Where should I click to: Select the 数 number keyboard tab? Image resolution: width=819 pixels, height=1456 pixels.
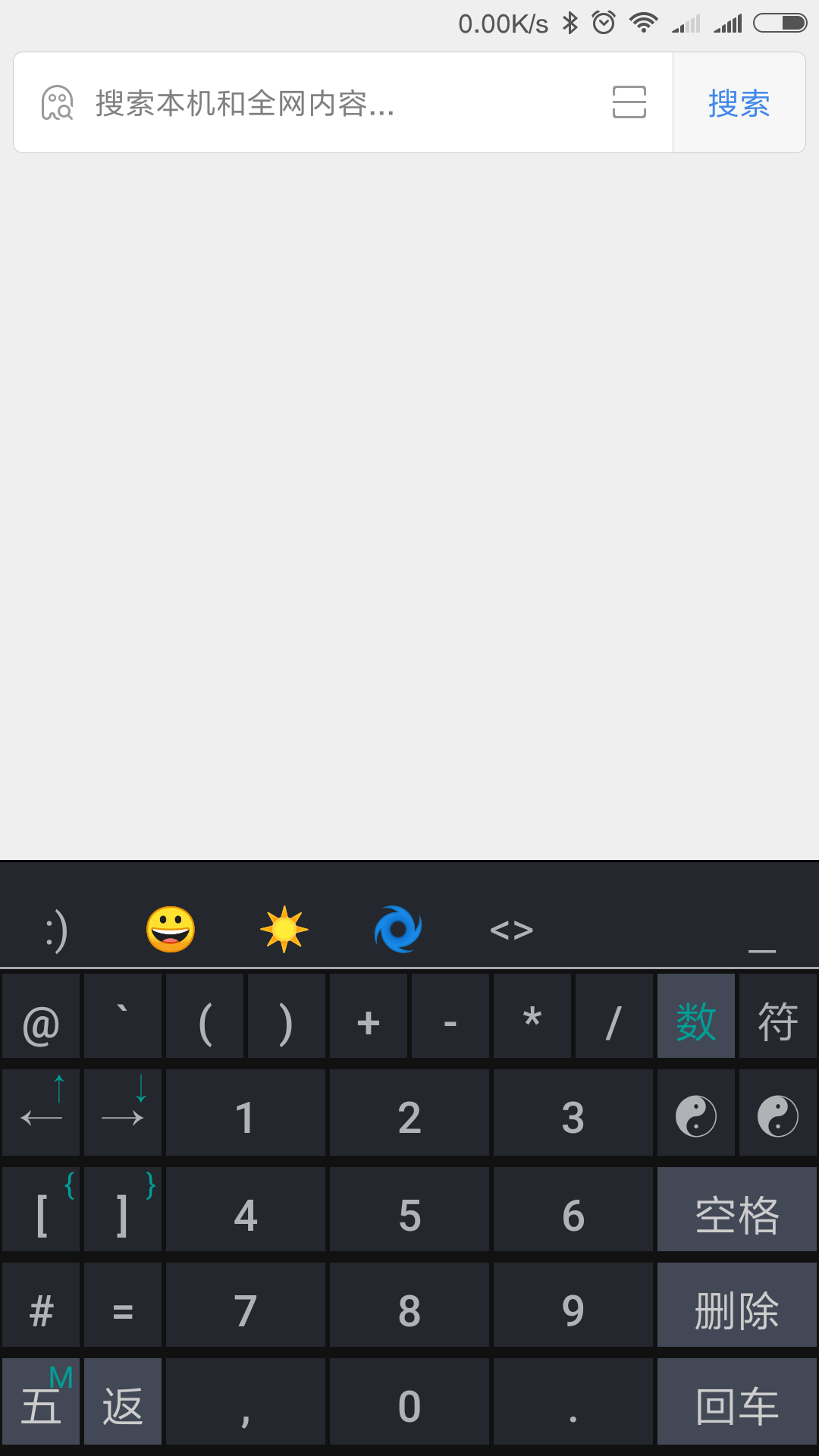tap(695, 1021)
